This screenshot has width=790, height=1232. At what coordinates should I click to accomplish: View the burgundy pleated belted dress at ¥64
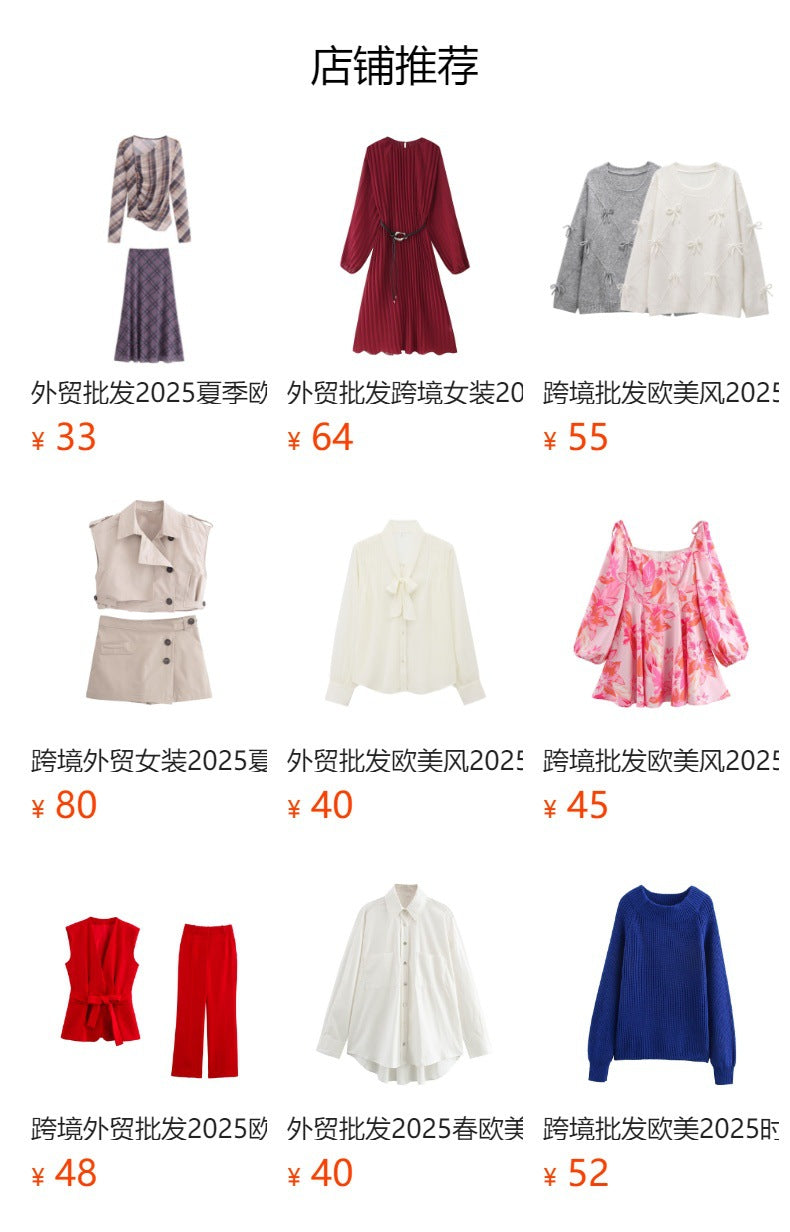405,248
